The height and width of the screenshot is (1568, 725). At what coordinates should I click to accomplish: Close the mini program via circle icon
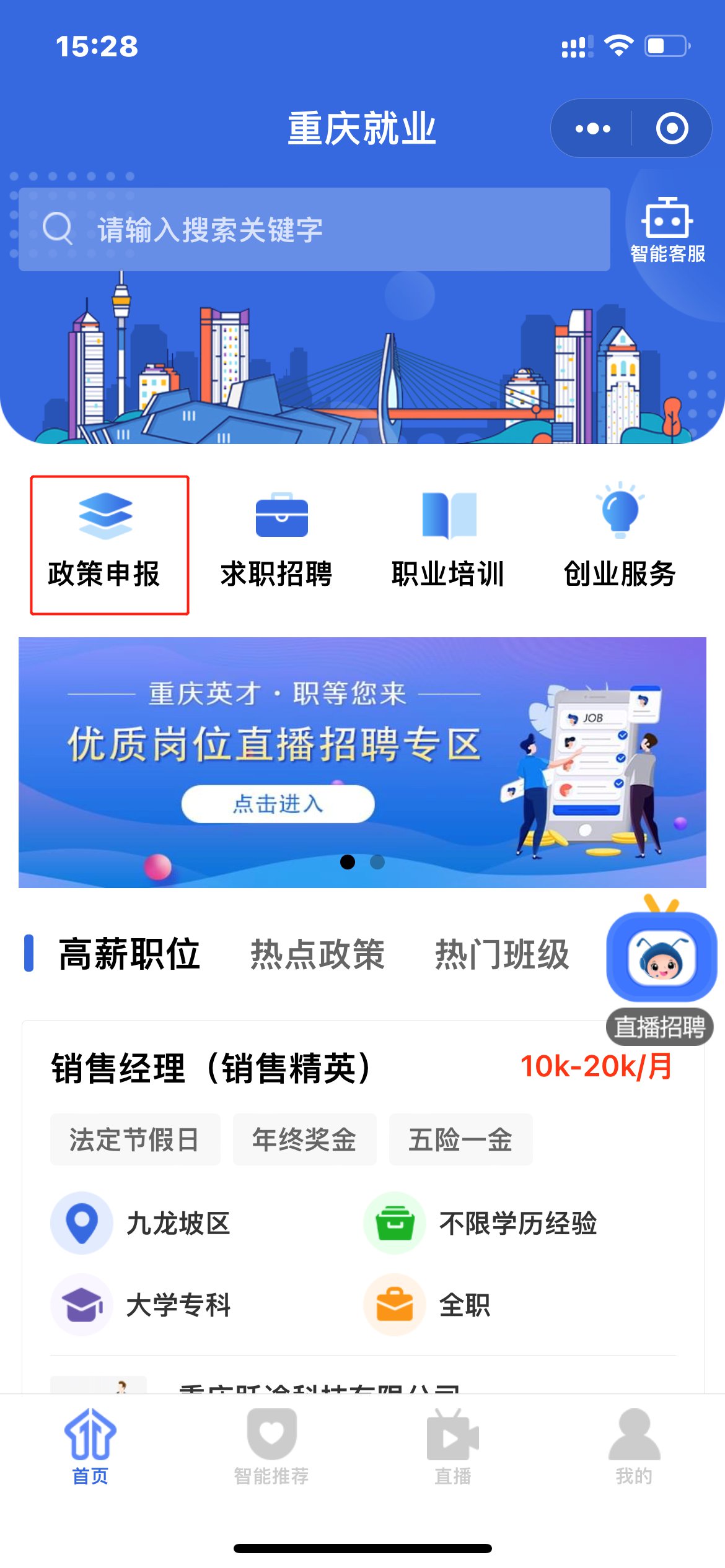pyautogui.click(x=672, y=129)
